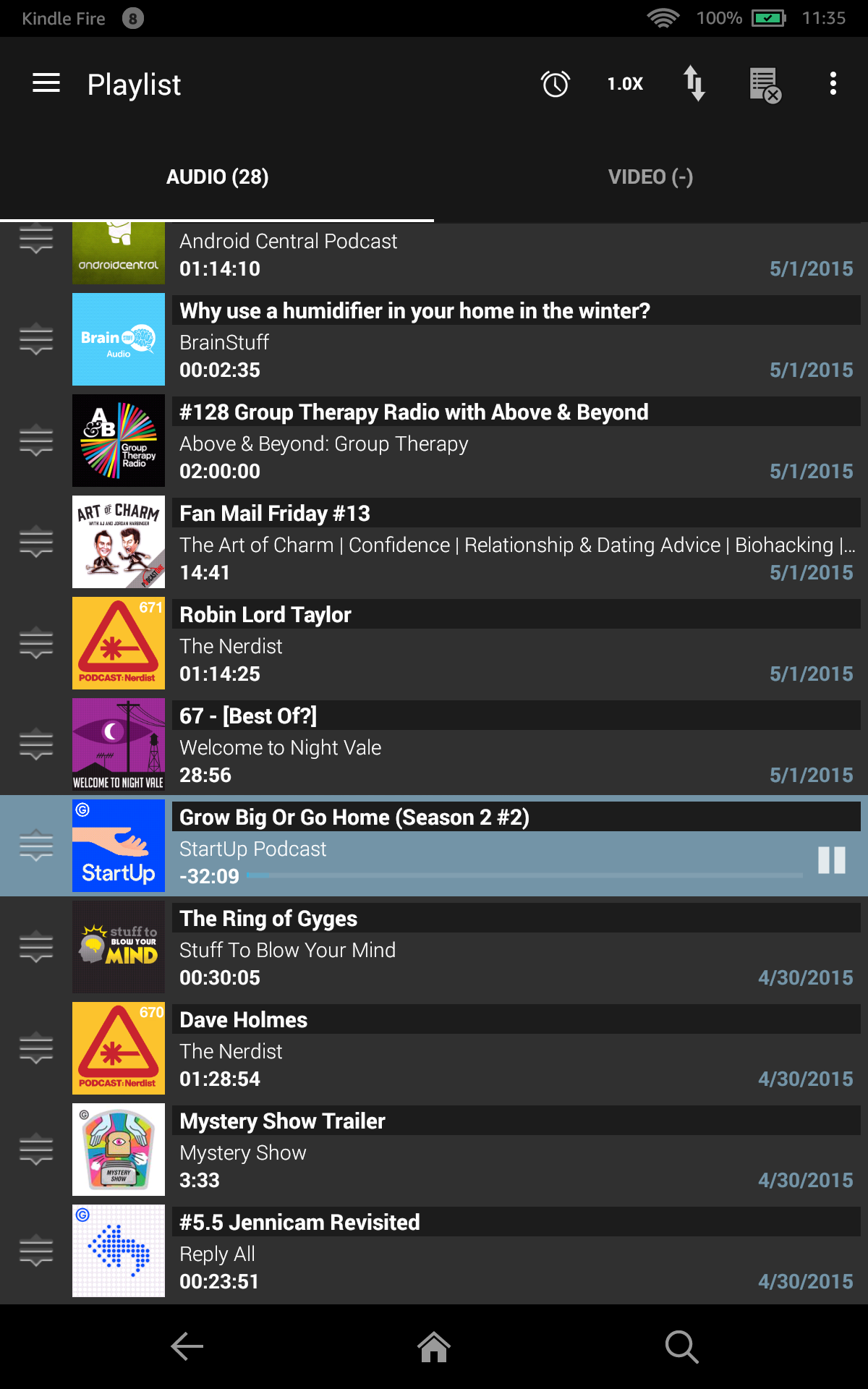The height and width of the screenshot is (1389, 868).
Task: Select the AUDIO (28) tab
Action: point(217,177)
